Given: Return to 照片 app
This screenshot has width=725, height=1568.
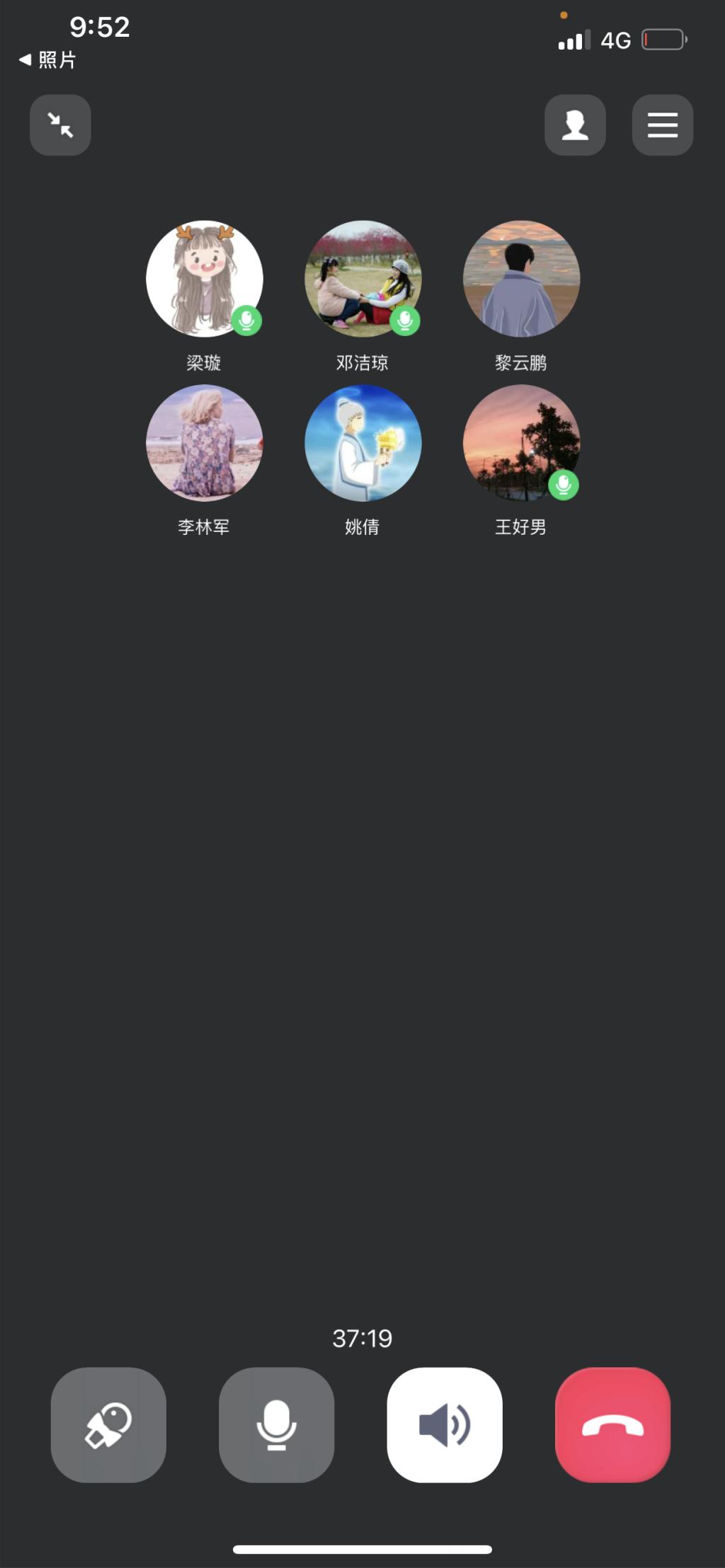Looking at the screenshot, I should [47, 60].
